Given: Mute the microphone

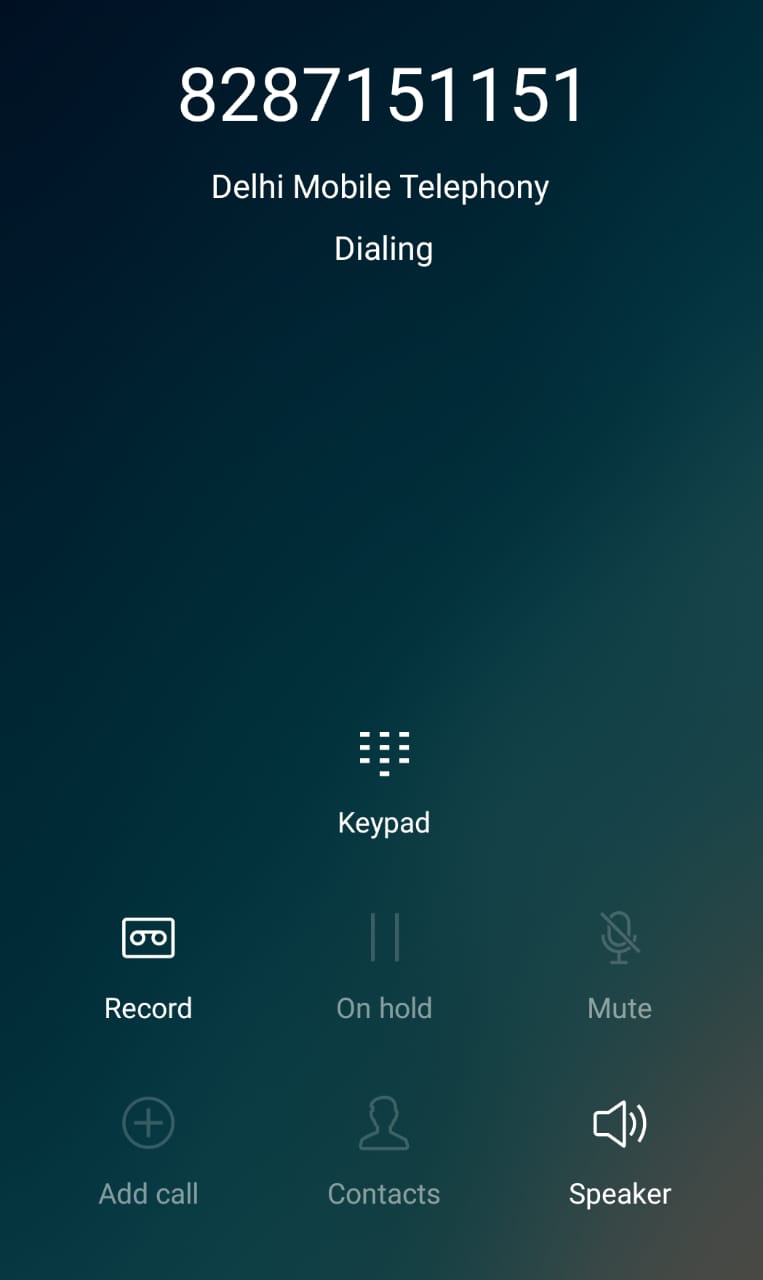Looking at the screenshot, I should pyautogui.click(x=619, y=939).
